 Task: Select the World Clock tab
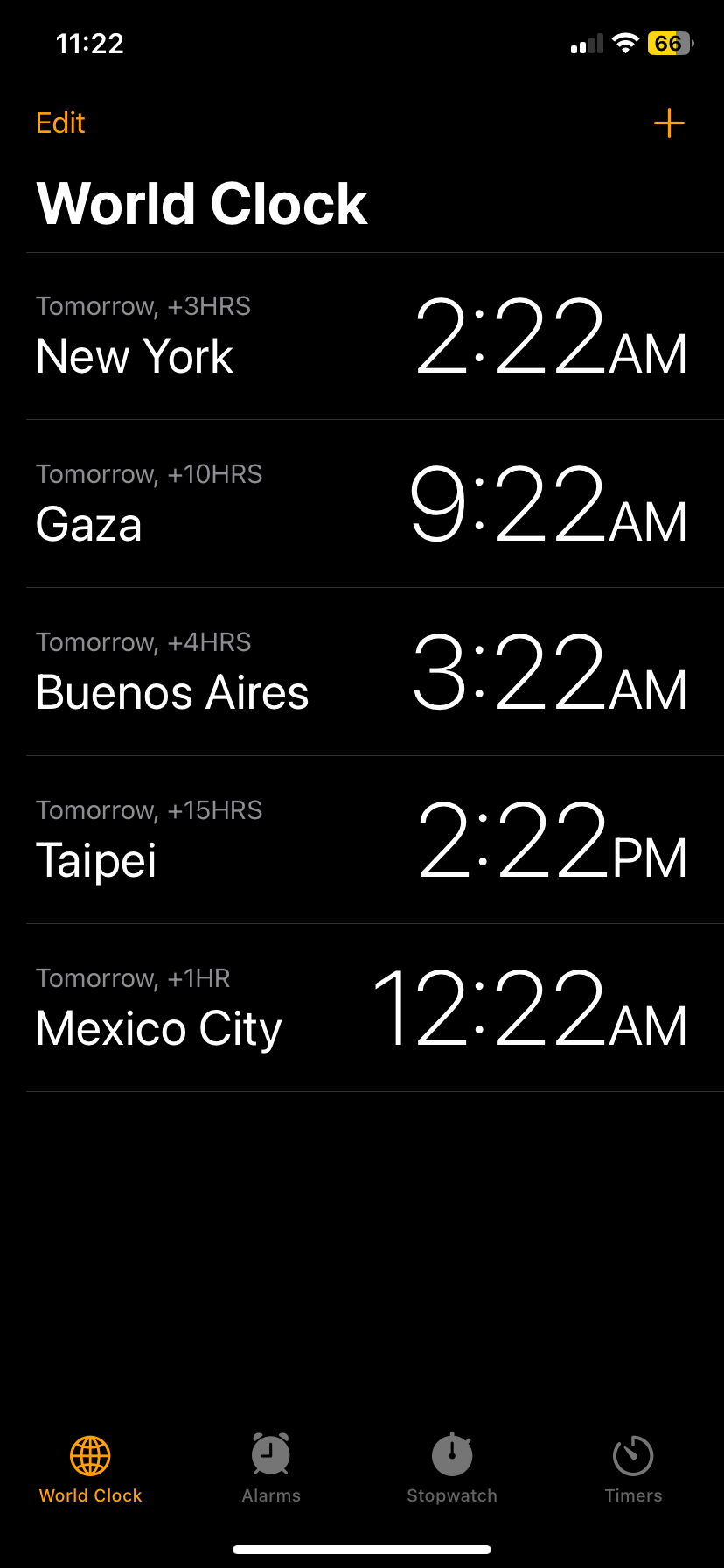pos(90,1468)
